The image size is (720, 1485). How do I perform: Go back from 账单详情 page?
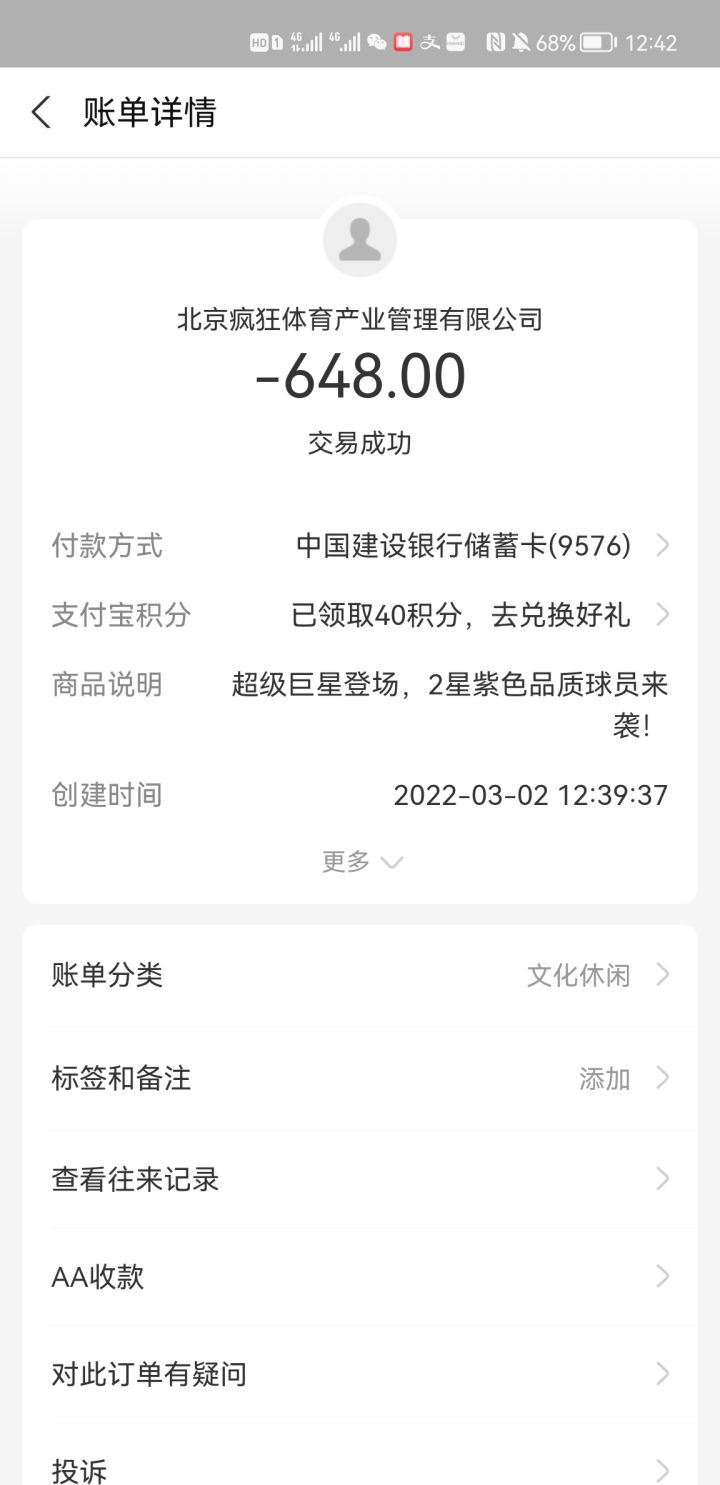pos(41,112)
